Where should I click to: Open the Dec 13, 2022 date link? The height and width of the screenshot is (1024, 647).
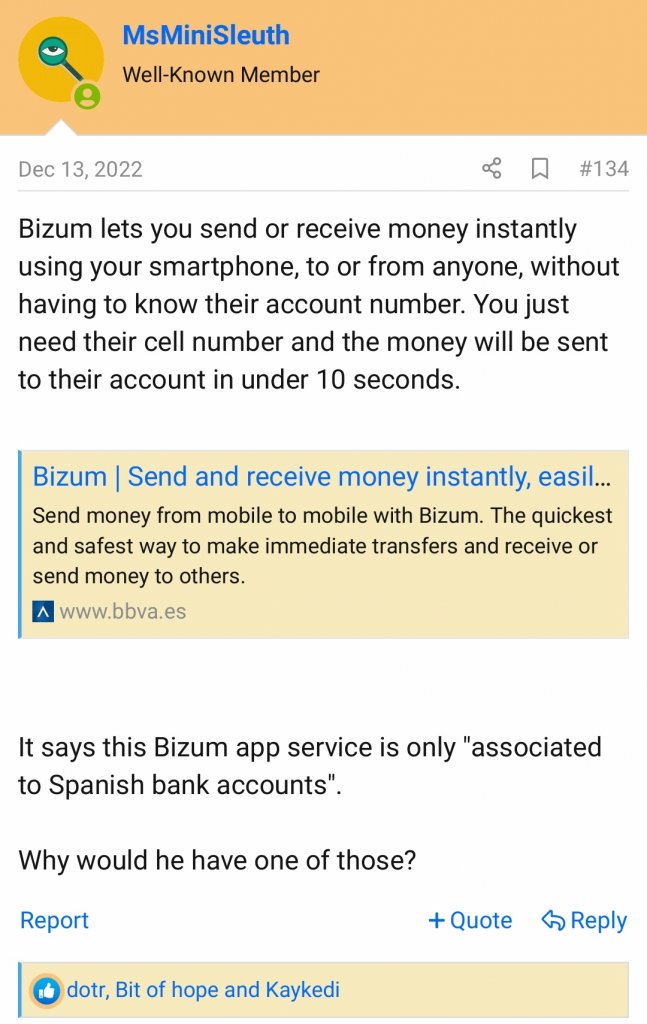coord(80,168)
